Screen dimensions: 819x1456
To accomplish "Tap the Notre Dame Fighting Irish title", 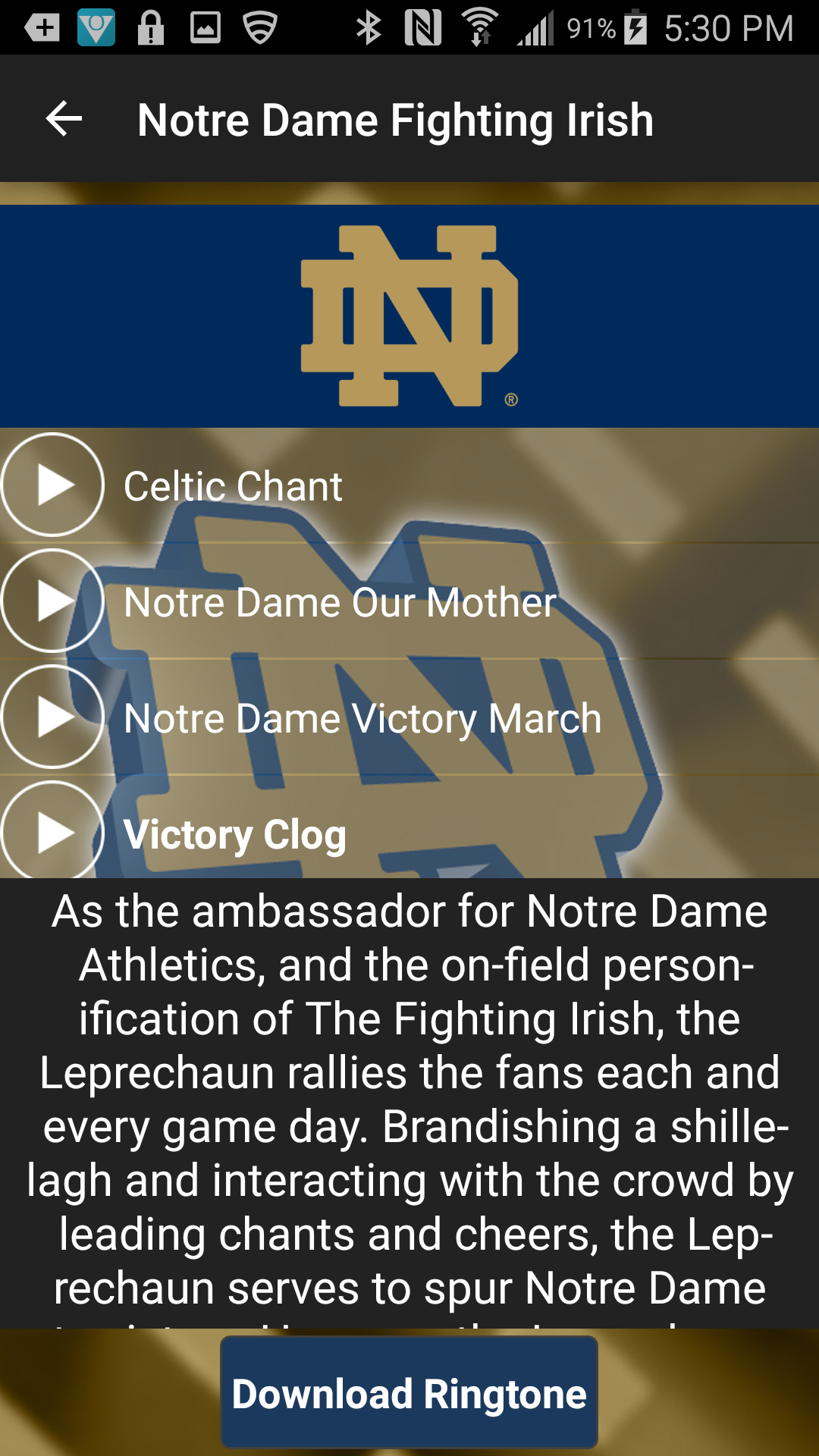I will [395, 119].
